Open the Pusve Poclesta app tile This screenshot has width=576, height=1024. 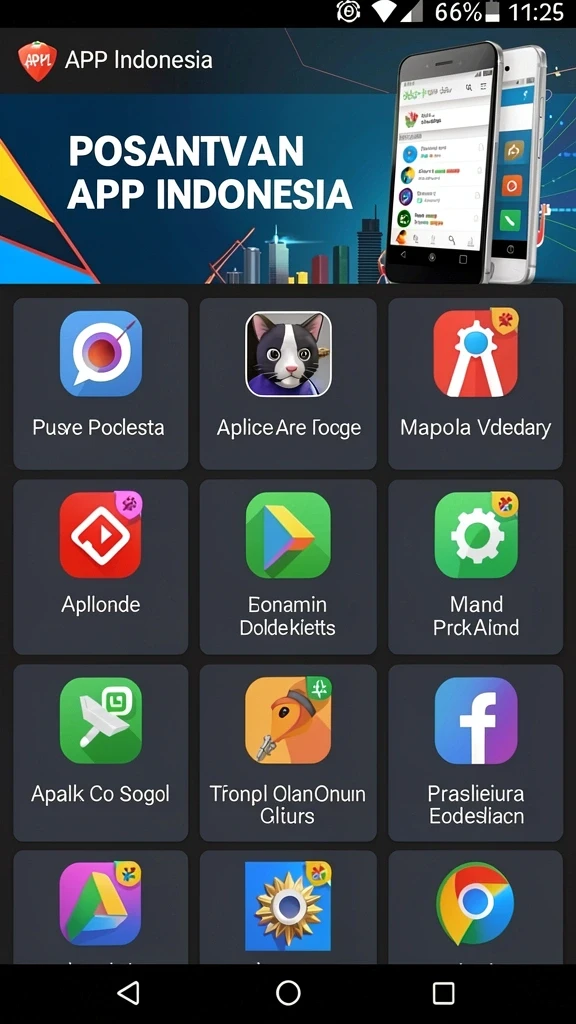coord(101,384)
